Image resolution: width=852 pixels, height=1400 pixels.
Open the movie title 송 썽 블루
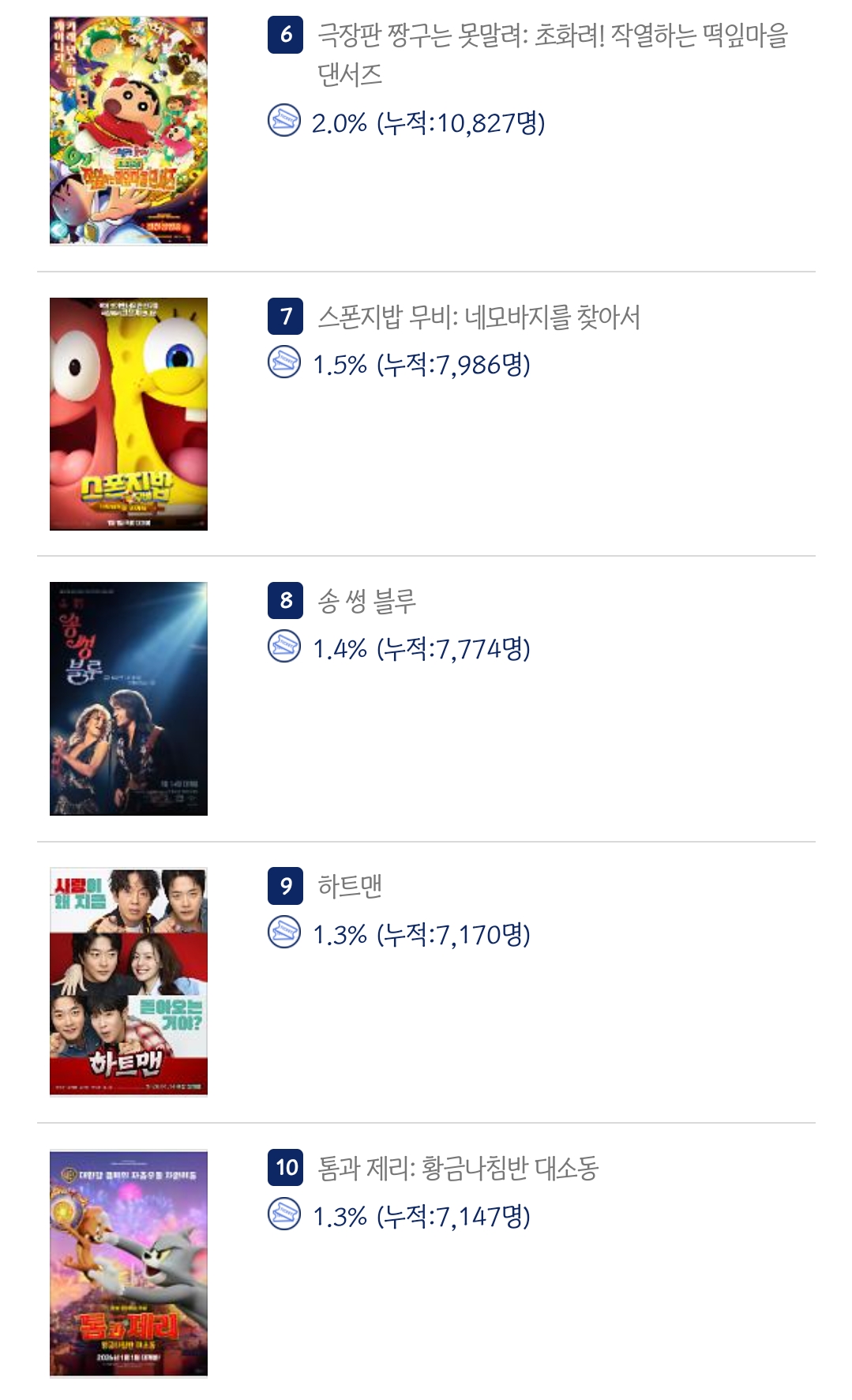(x=366, y=602)
